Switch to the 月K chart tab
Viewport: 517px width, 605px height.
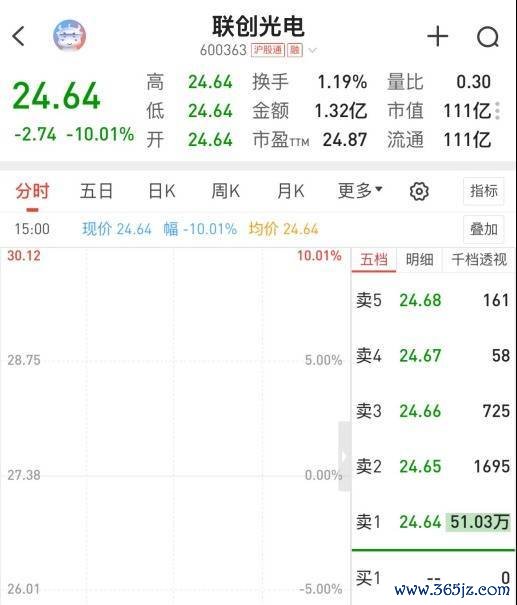pyautogui.click(x=290, y=191)
